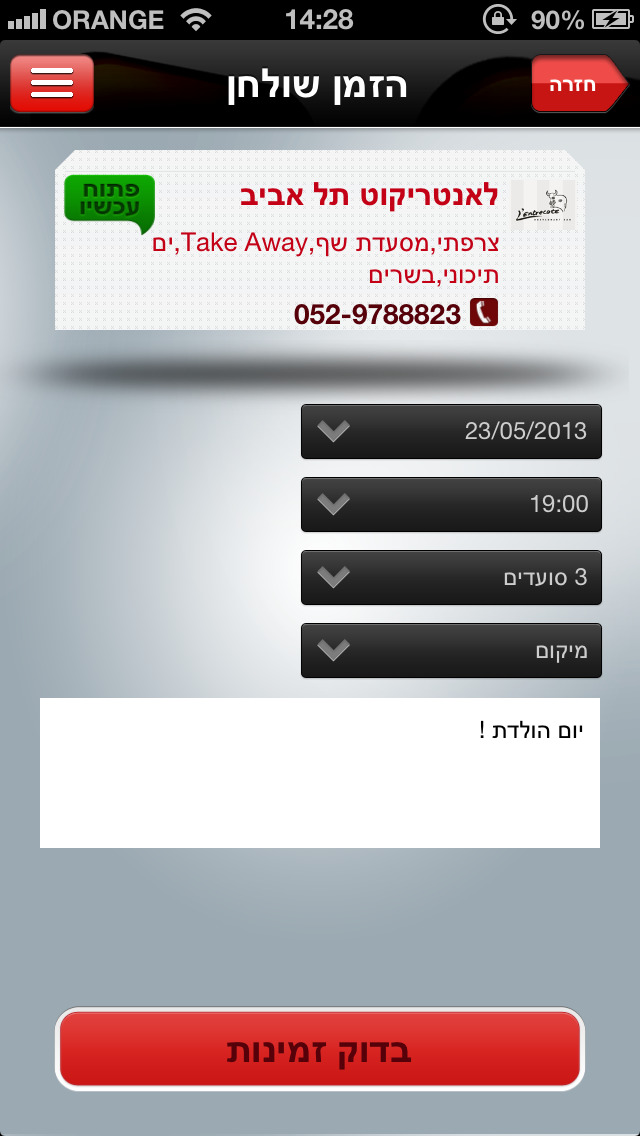
Task: Open the red hamburger menu
Action: click(51, 83)
